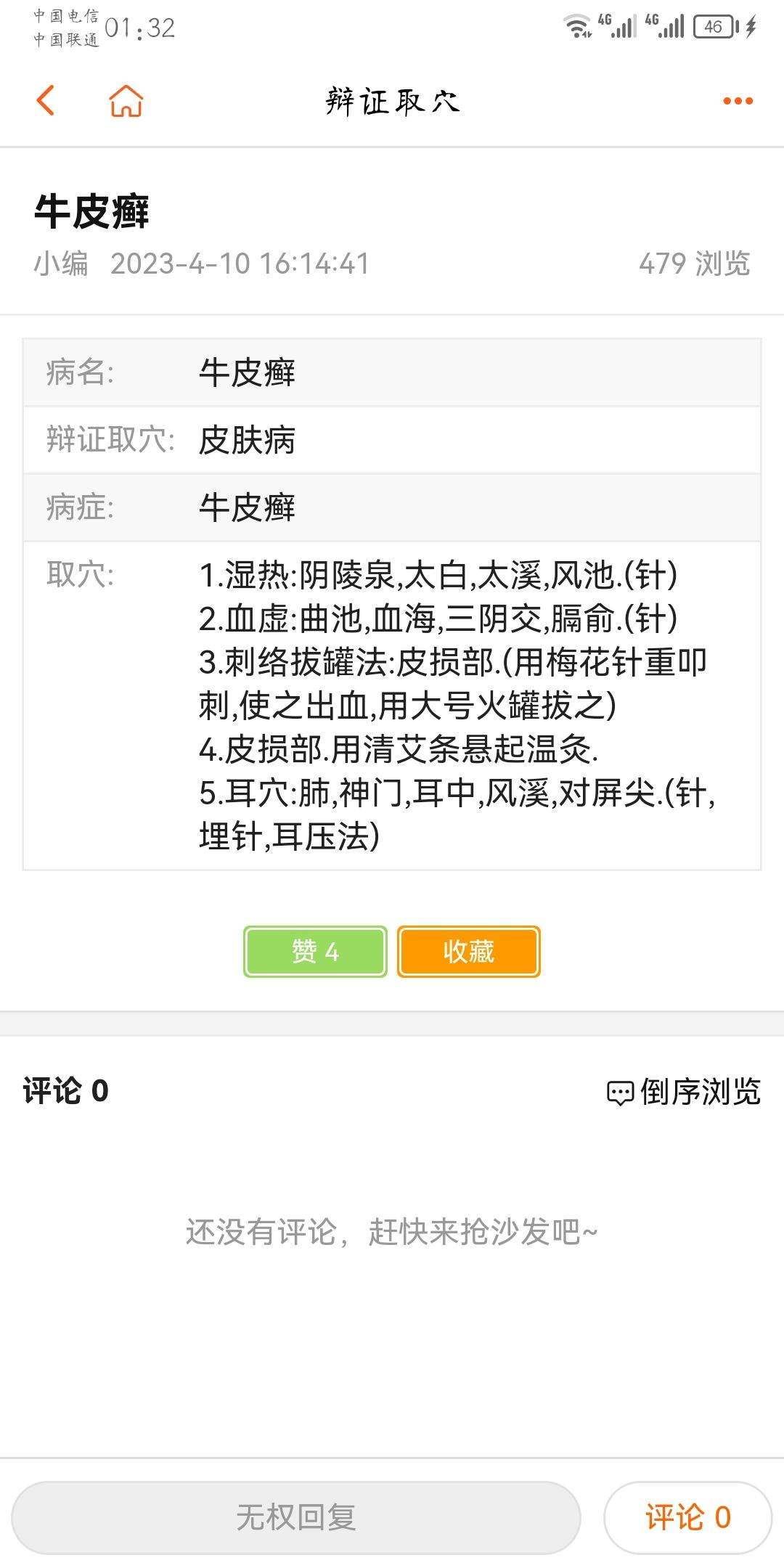Switch comments to 倒序浏览
The image size is (784, 1568).
click(684, 1092)
